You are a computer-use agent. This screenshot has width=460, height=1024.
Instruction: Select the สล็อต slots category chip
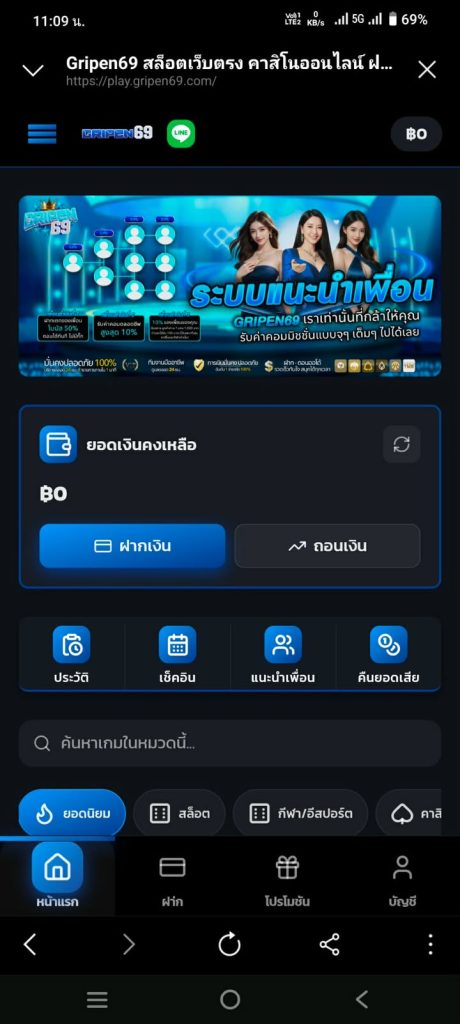[180, 814]
